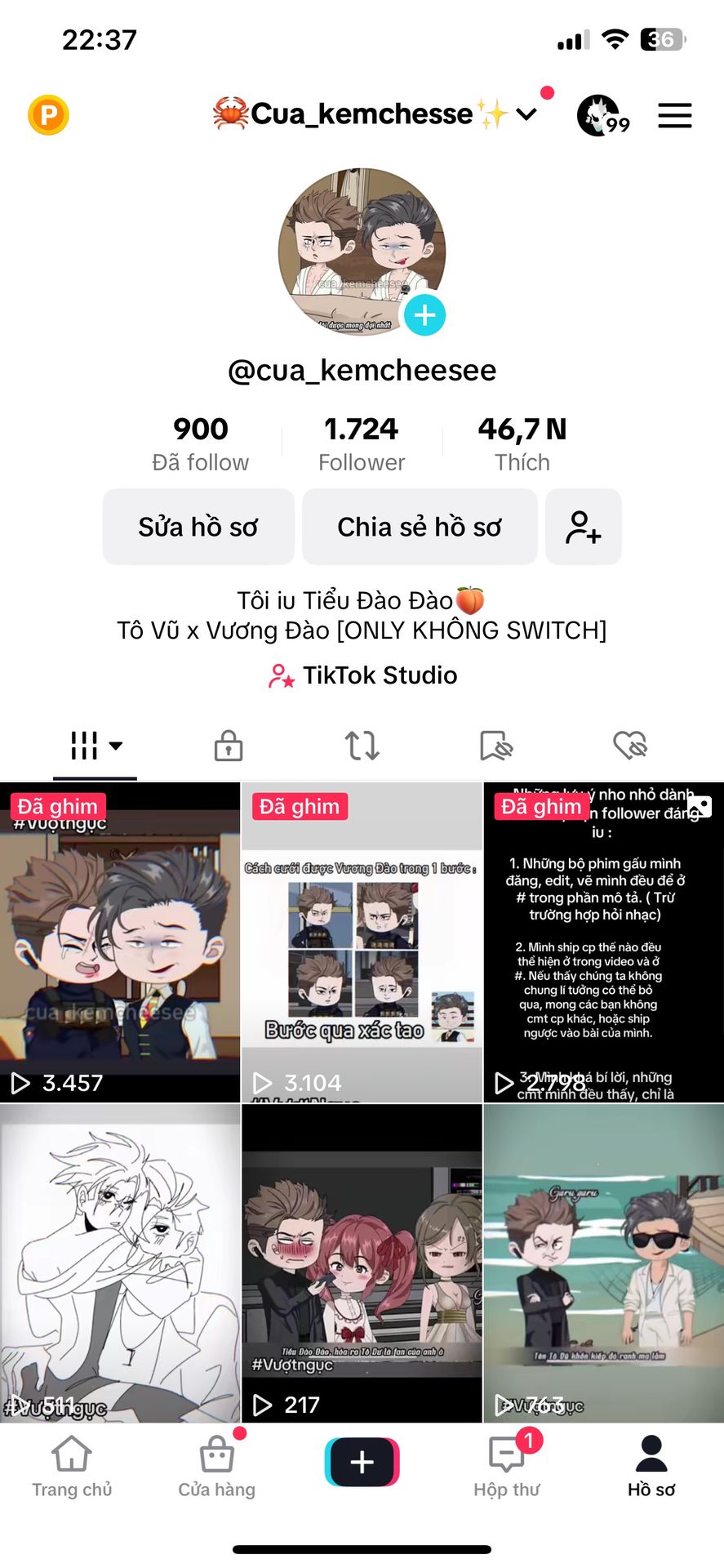Go to Trang chủ tab

[72, 1467]
